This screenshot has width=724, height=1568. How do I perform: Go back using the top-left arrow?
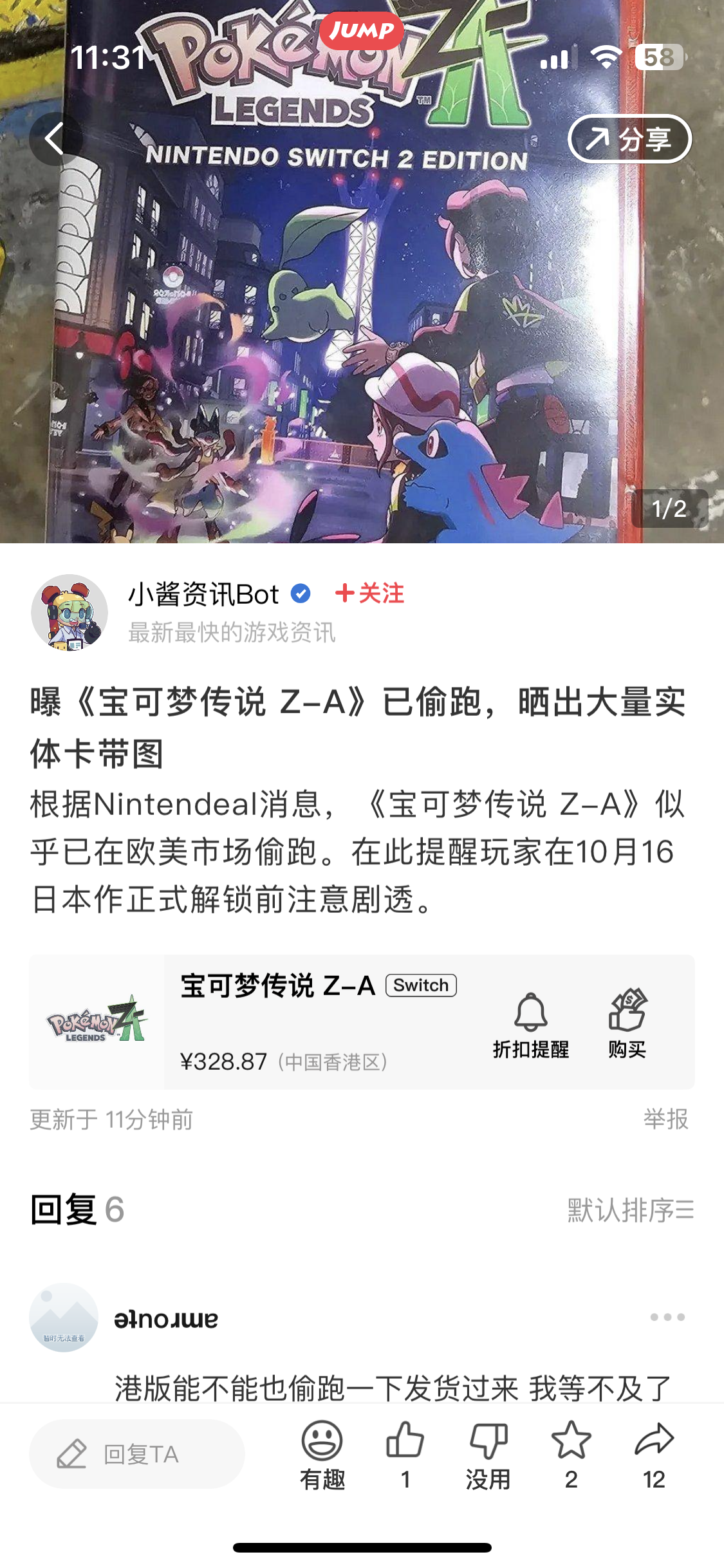(55, 138)
